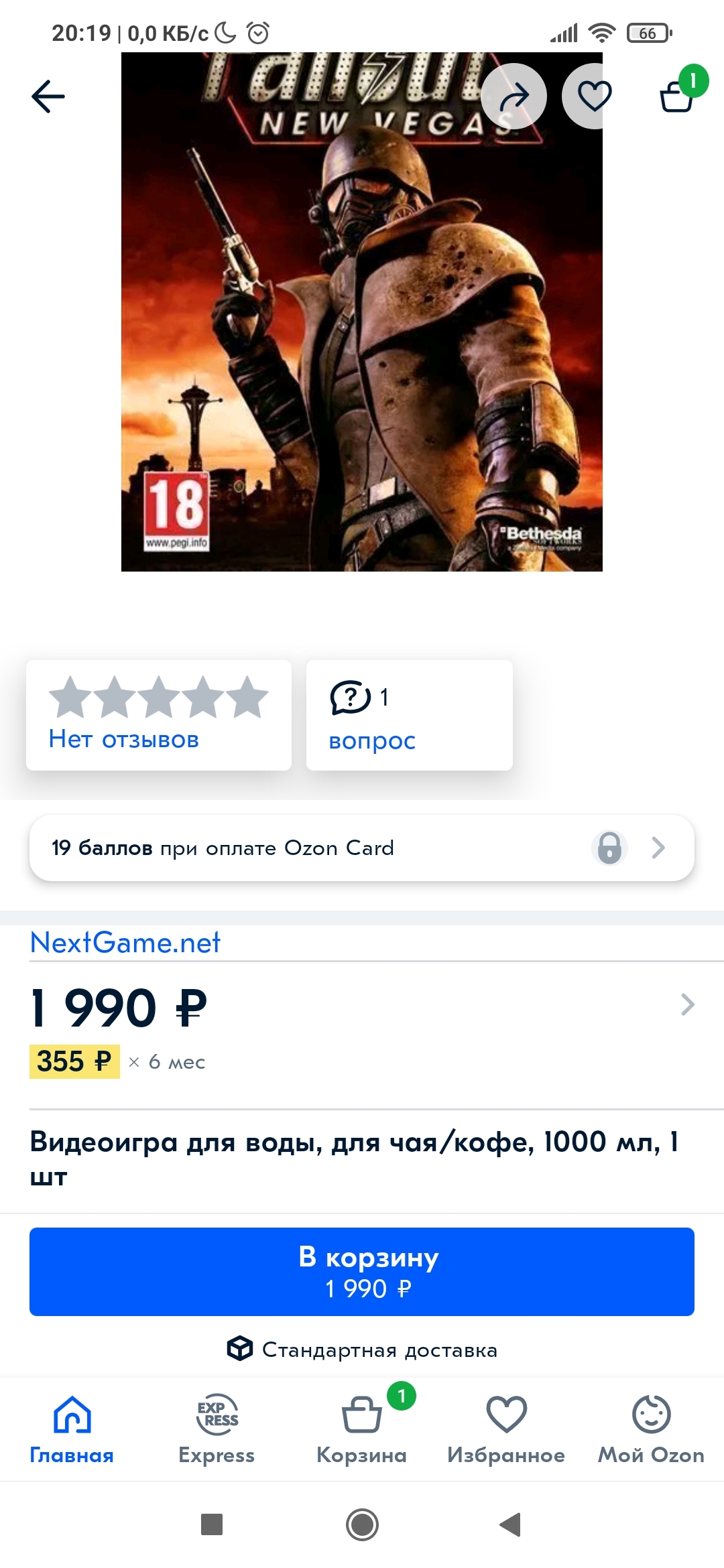Image resolution: width=724 pixels, height=1568 pixels.
Task: Share this Fallout New Vegas product
Action: pos(514,96)
